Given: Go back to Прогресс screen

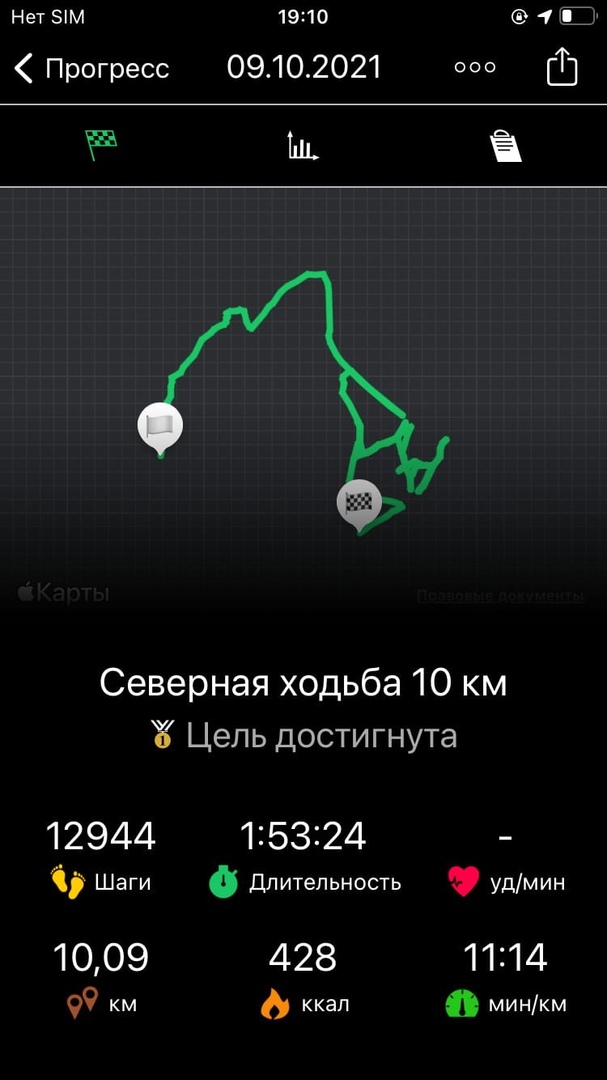Looking at the screenshot, I should click(90, 68).
